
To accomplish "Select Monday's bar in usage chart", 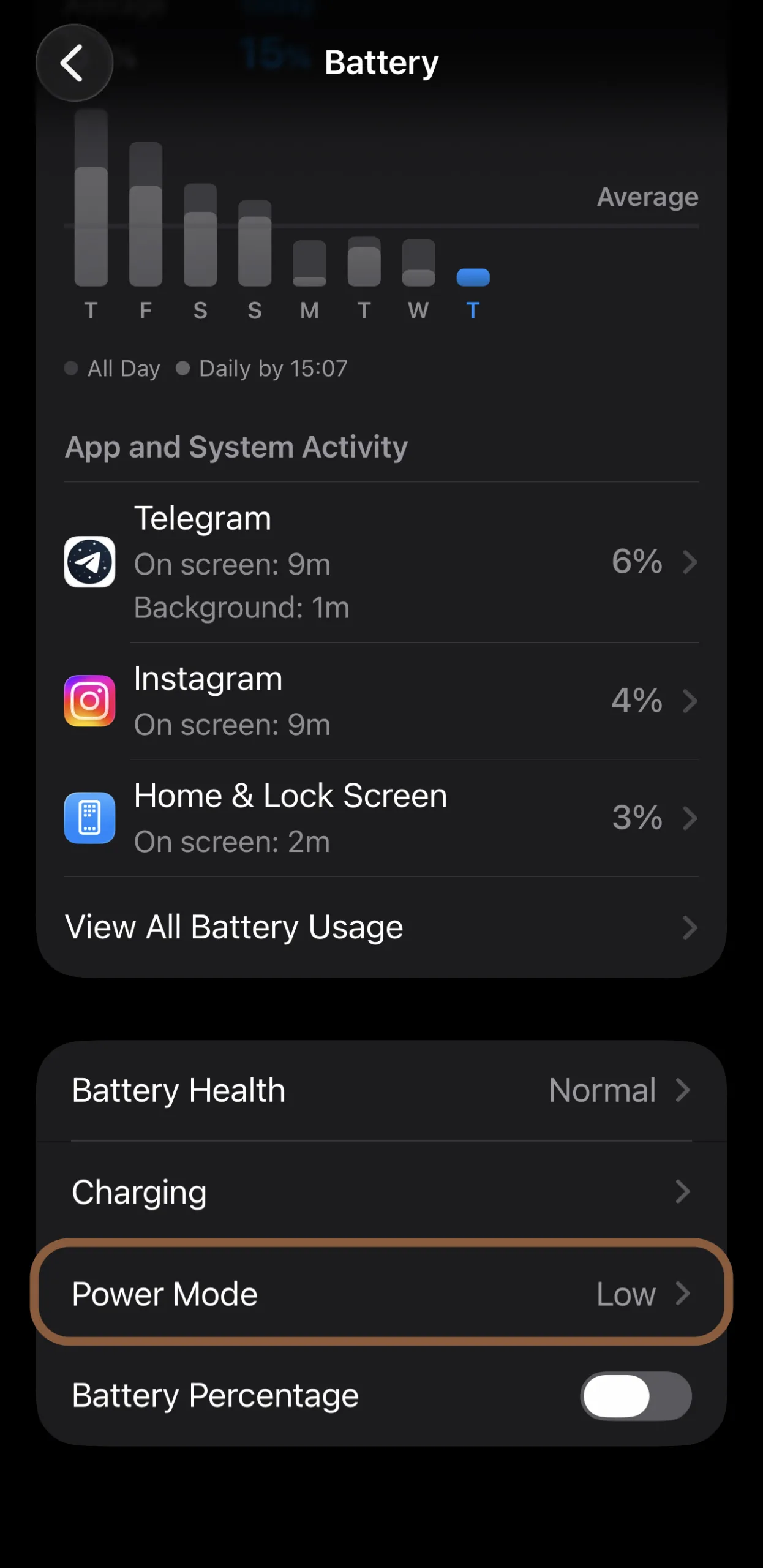I will pyautogui.click(x=309, y=263).
